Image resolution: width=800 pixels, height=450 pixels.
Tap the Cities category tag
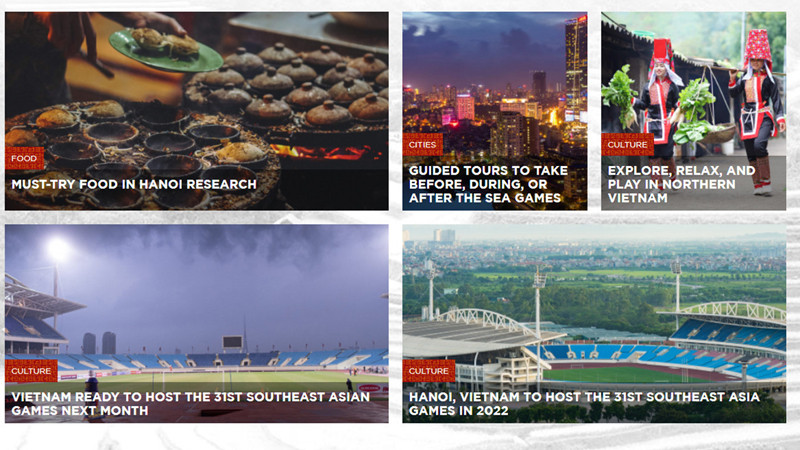click(x=423, y=145)
